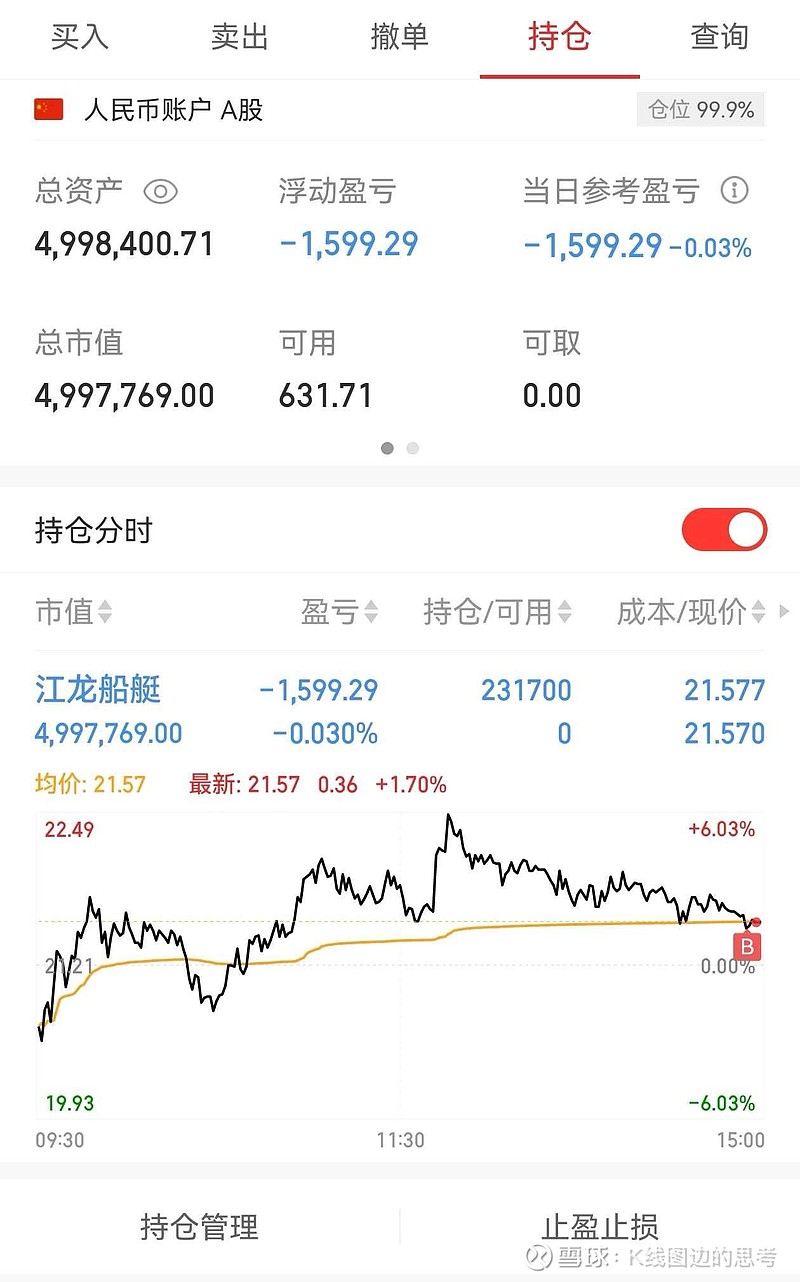Screen dimensions: 800x1282
Task: Sort by 成本/现价 column
Action: 690,612
